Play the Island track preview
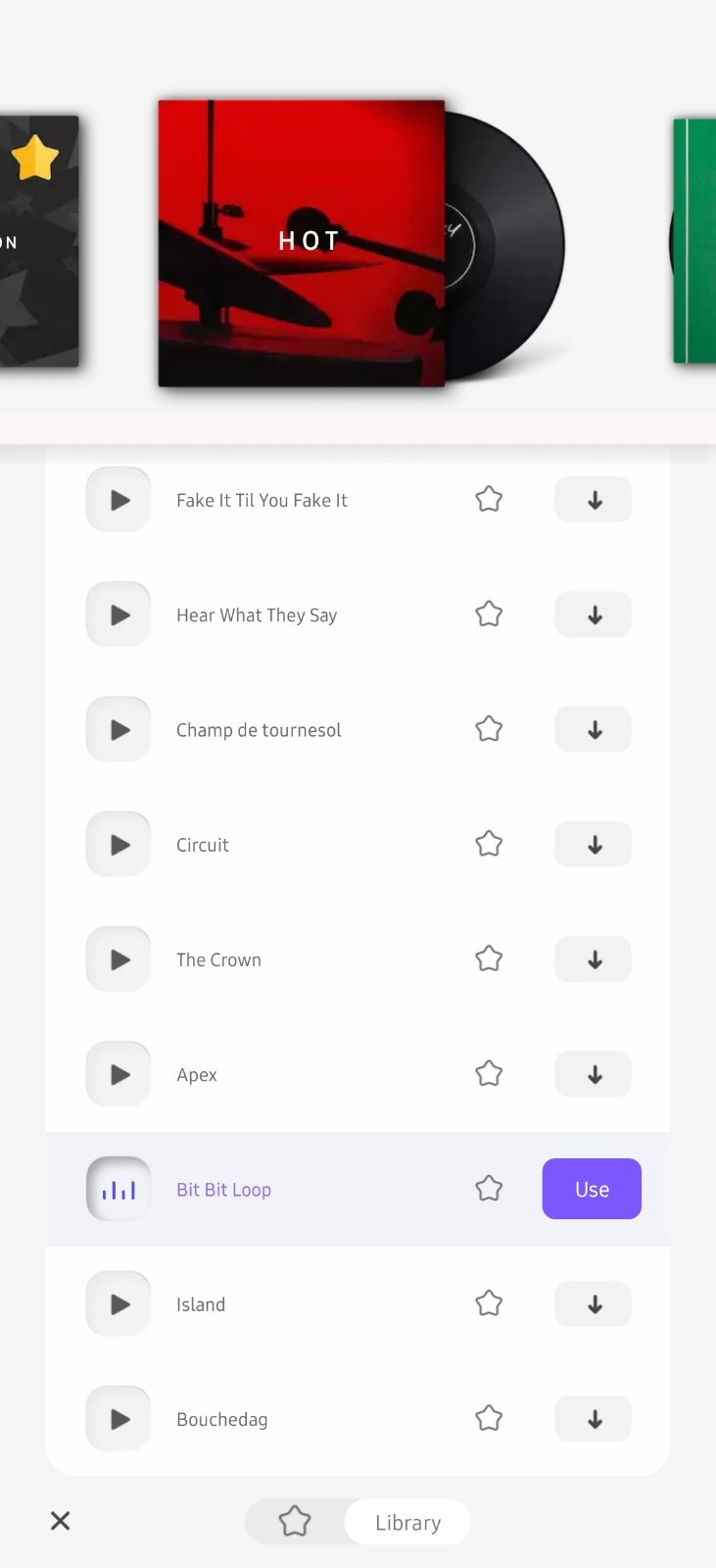This screenshot has height=1568, width=716. 119,1304
